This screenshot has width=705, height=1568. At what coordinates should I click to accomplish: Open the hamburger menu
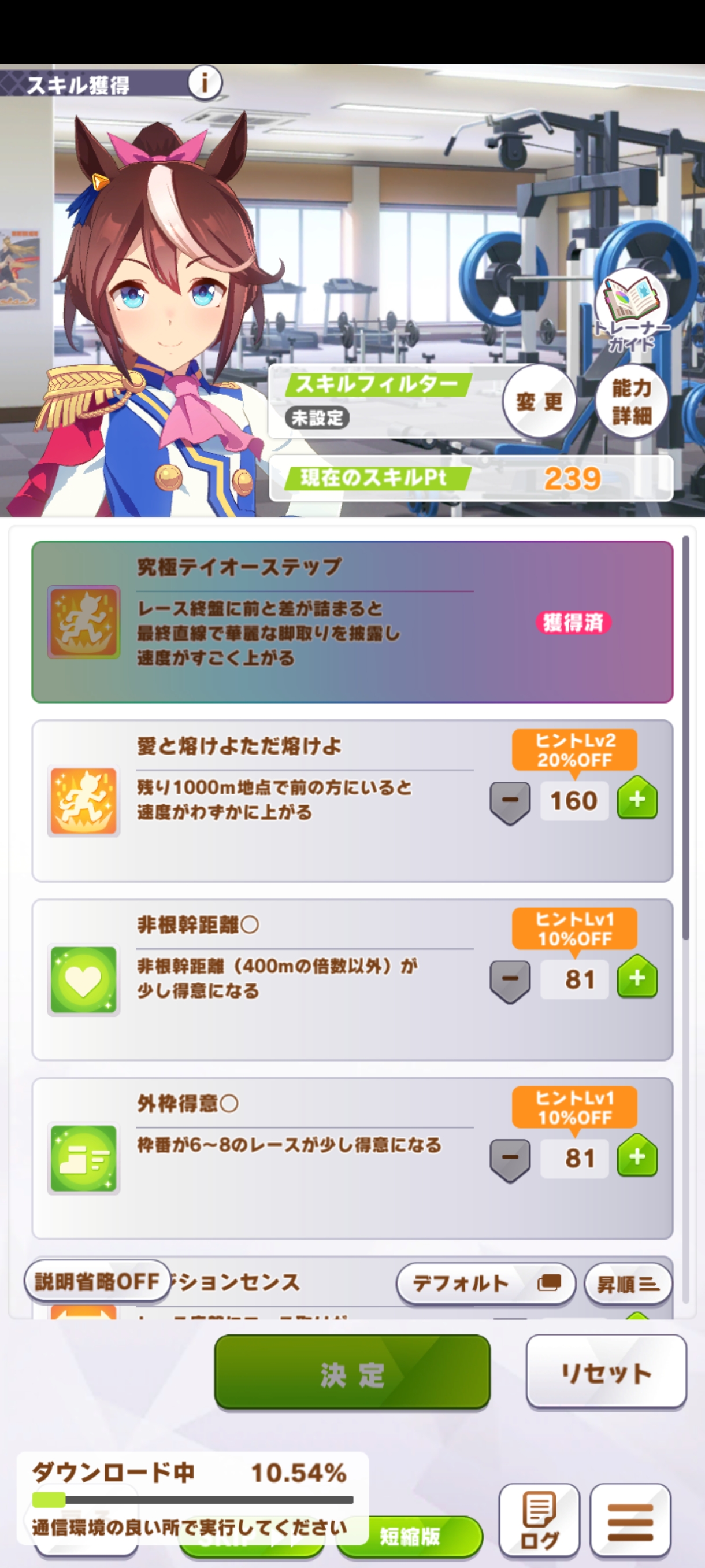[x=630, y=1520]
